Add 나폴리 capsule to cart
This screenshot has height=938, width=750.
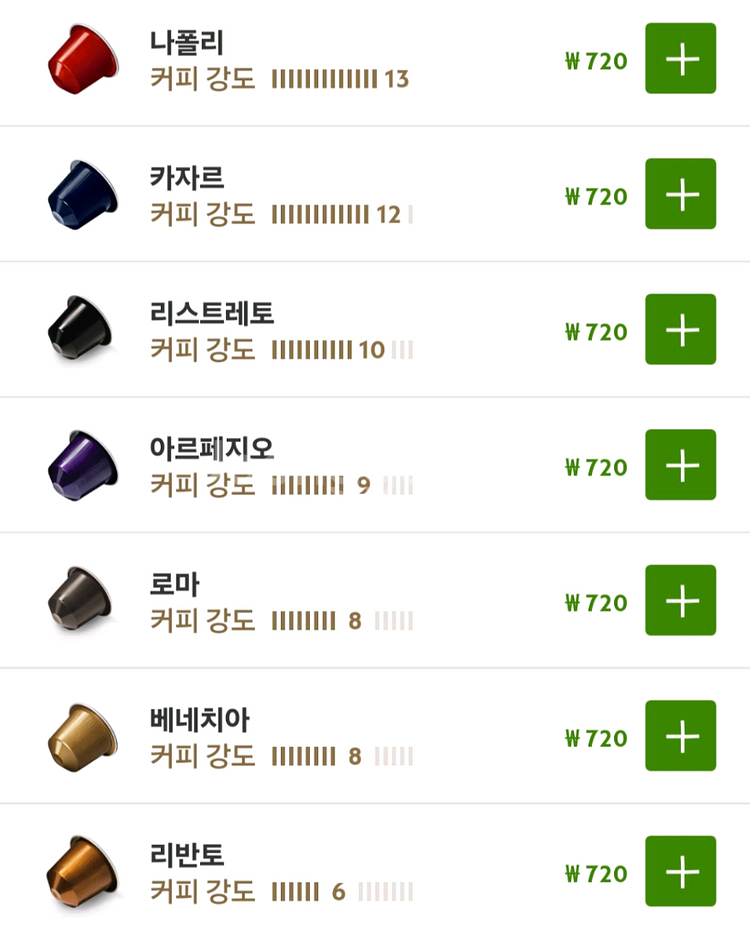pos(680,59)
